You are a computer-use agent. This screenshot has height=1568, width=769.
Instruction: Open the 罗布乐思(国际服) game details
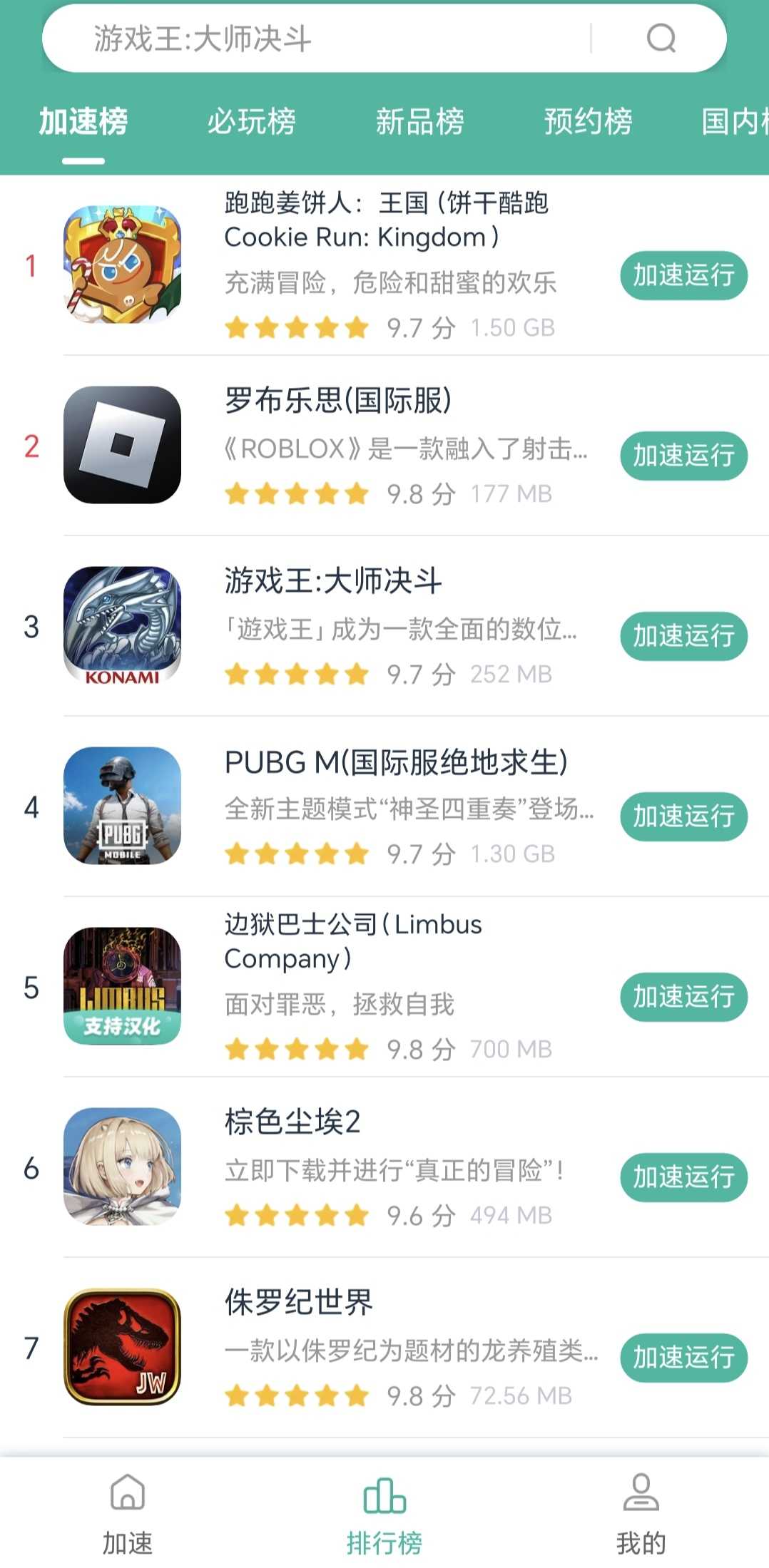pyautogui.click(x=337, y=401)
